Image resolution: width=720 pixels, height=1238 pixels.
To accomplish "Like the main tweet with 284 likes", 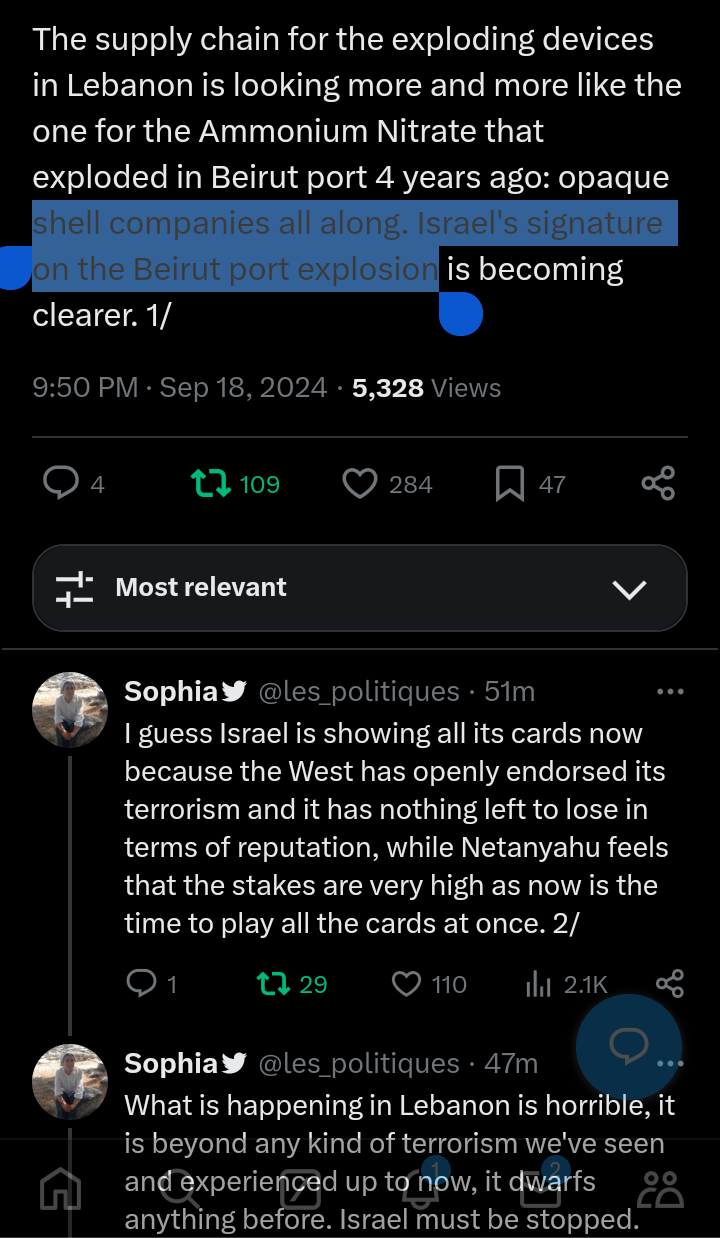I will coord(358,484).
